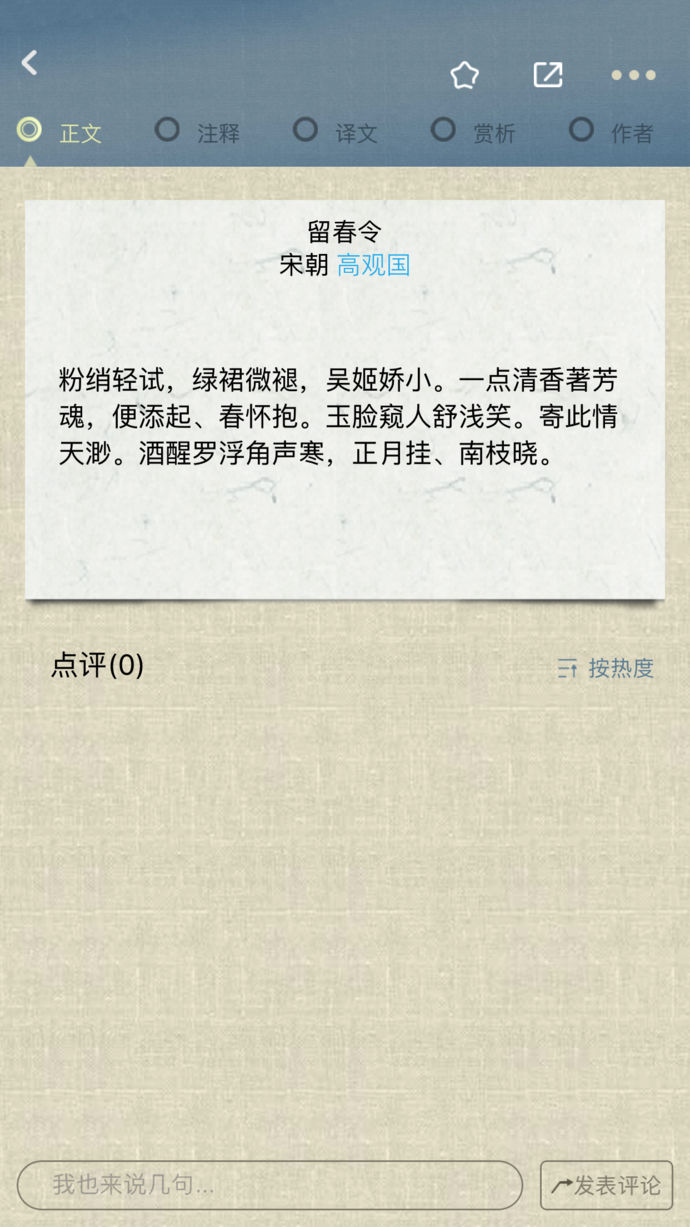Open the three-dot overflow menu
Viewport: 690px width, 1227px height.
tap(634, 75)
